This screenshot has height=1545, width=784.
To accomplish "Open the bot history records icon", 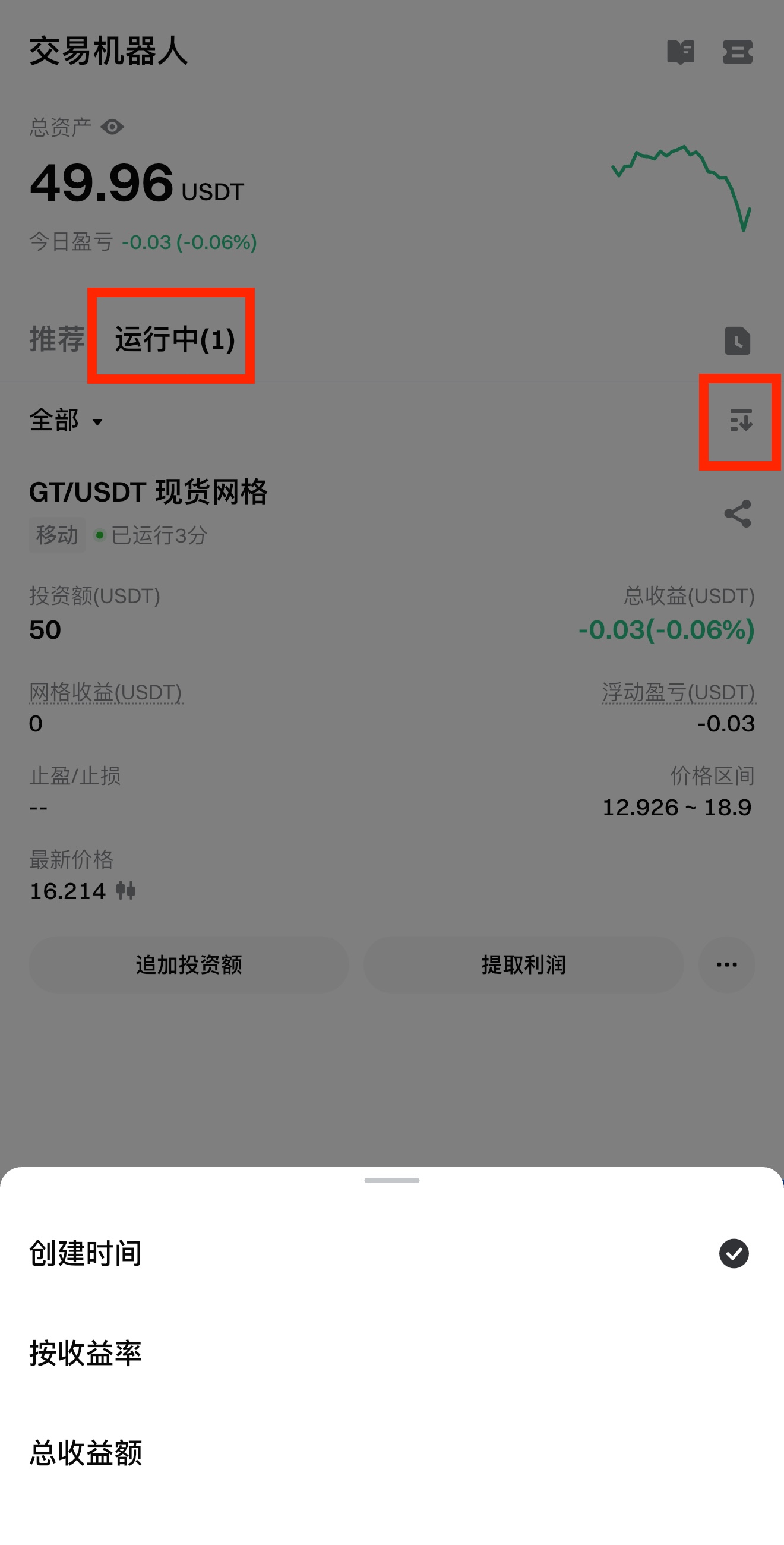I will click(737, 340).
